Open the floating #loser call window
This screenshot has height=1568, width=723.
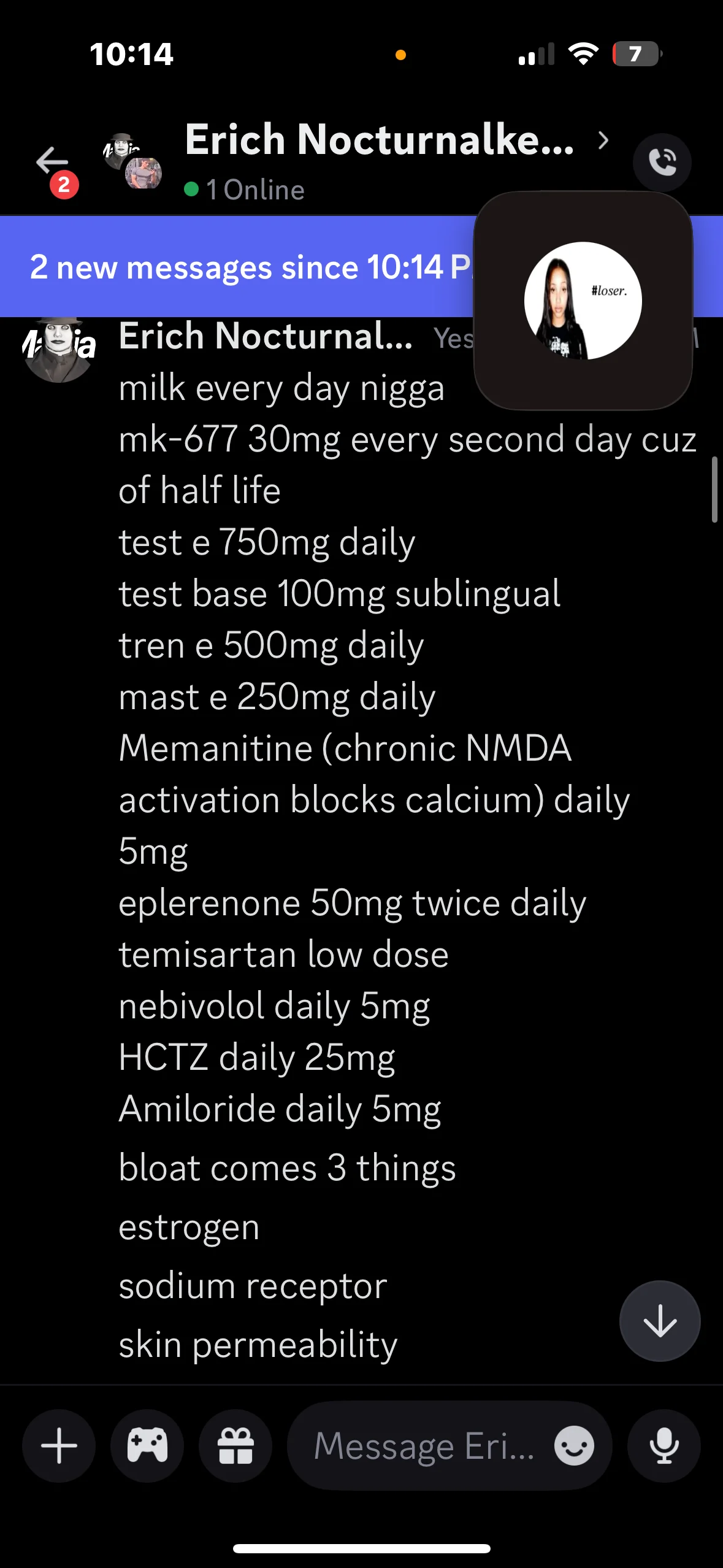583,301
